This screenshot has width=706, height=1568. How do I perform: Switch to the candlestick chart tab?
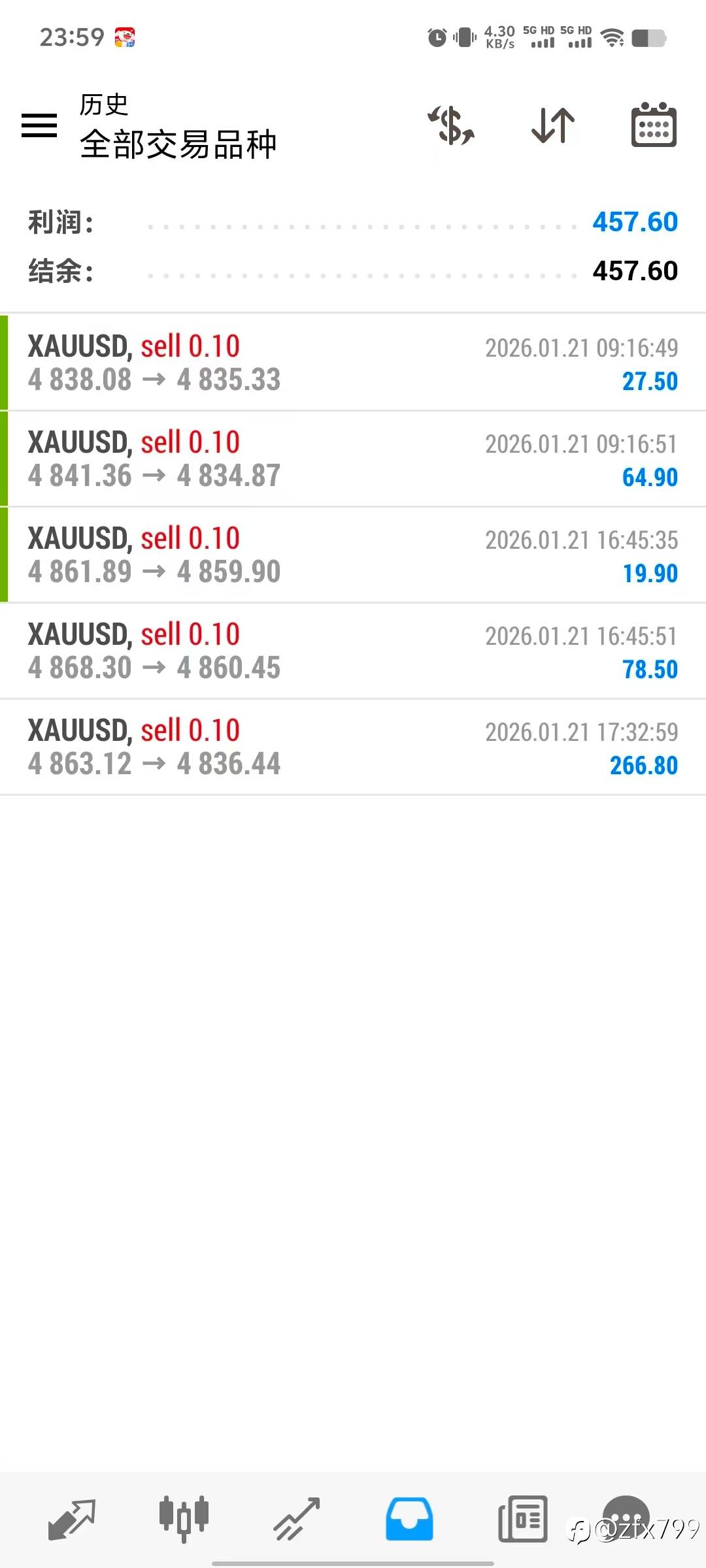point(184,1518)
